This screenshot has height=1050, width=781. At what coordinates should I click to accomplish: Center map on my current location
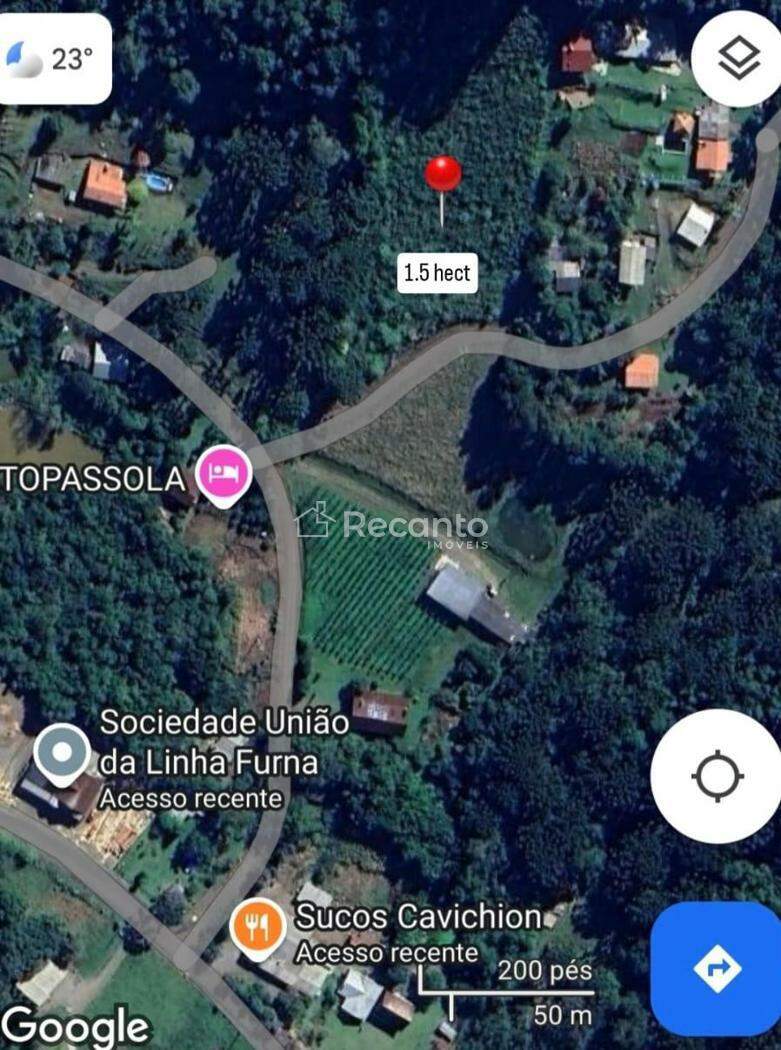717,776
